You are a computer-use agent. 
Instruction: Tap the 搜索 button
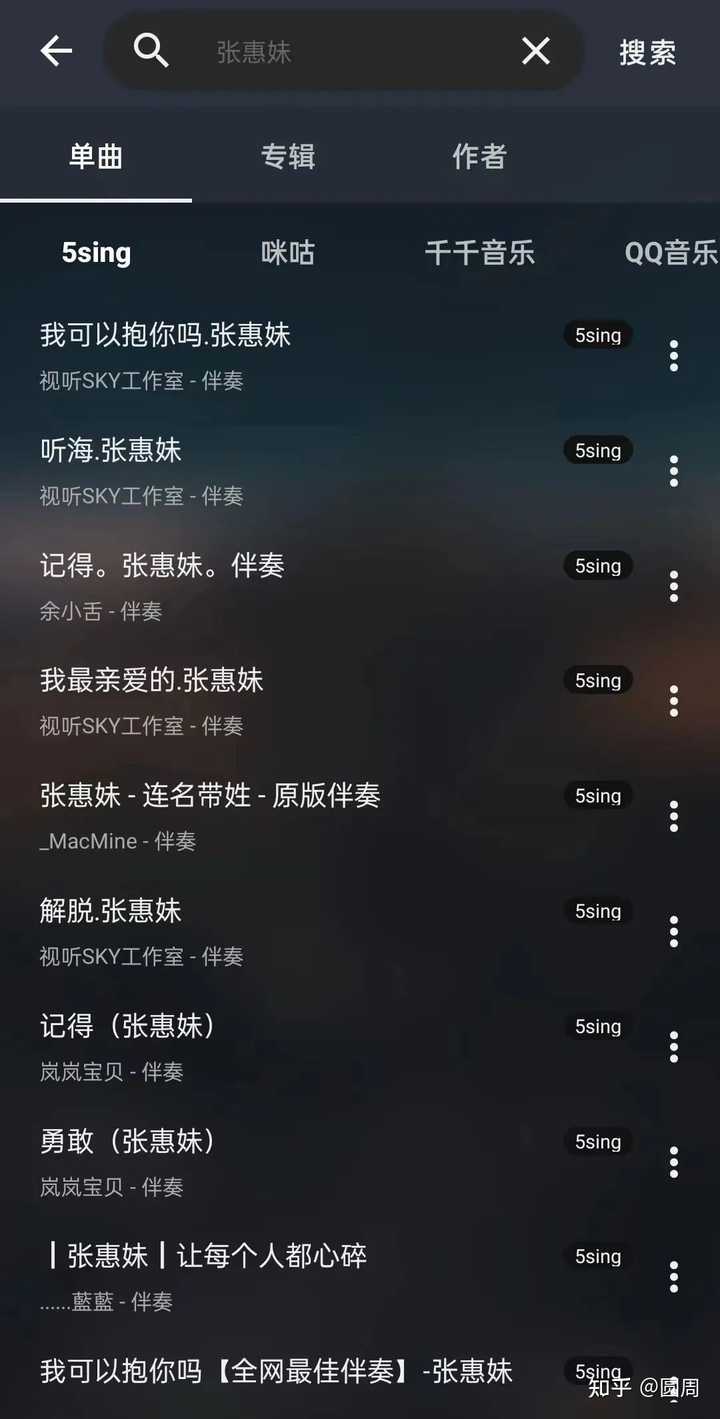(x=647, y=52)
